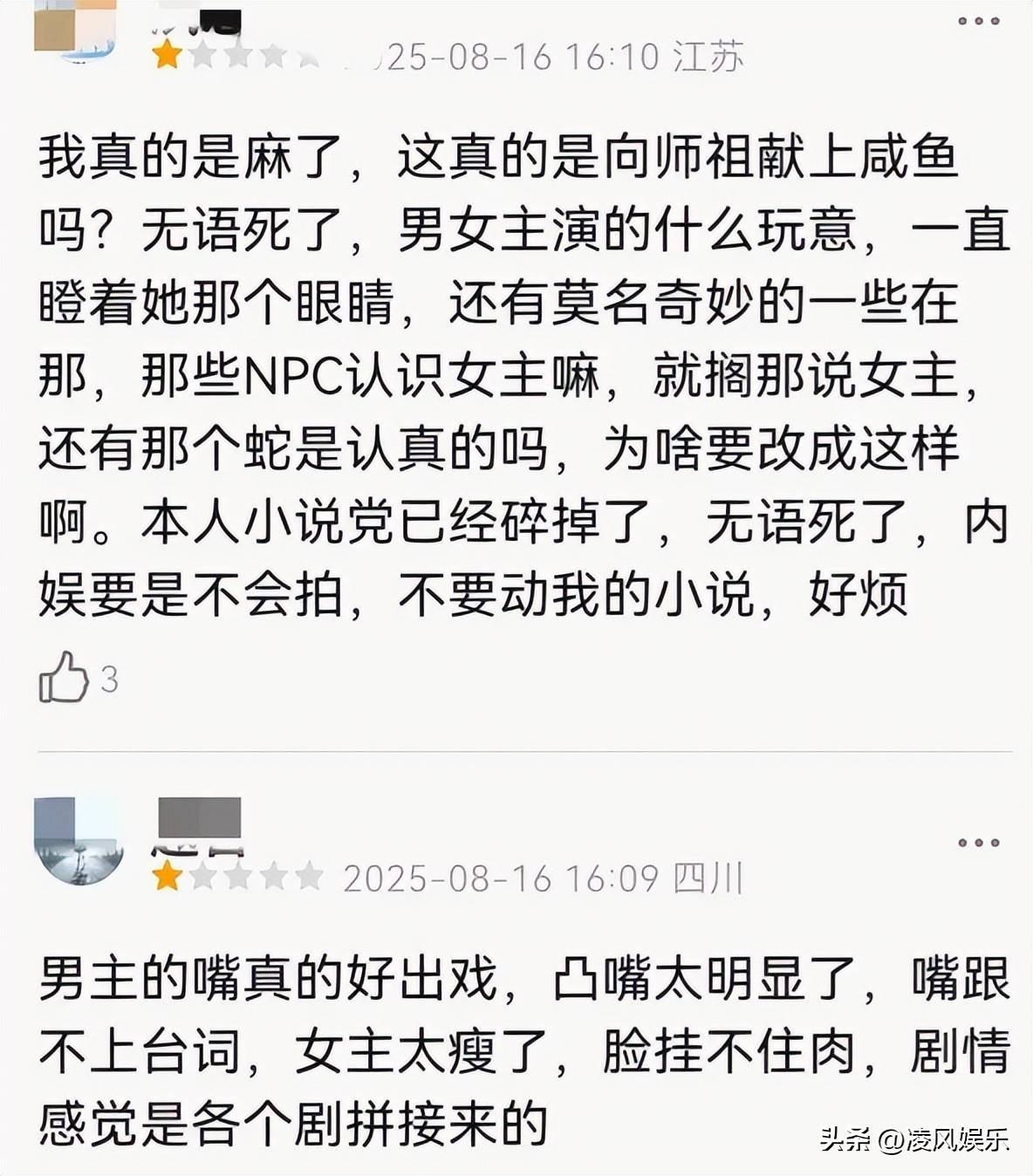
Task: Open the overflow menu on the 四川 review
Action: [978, 843]
